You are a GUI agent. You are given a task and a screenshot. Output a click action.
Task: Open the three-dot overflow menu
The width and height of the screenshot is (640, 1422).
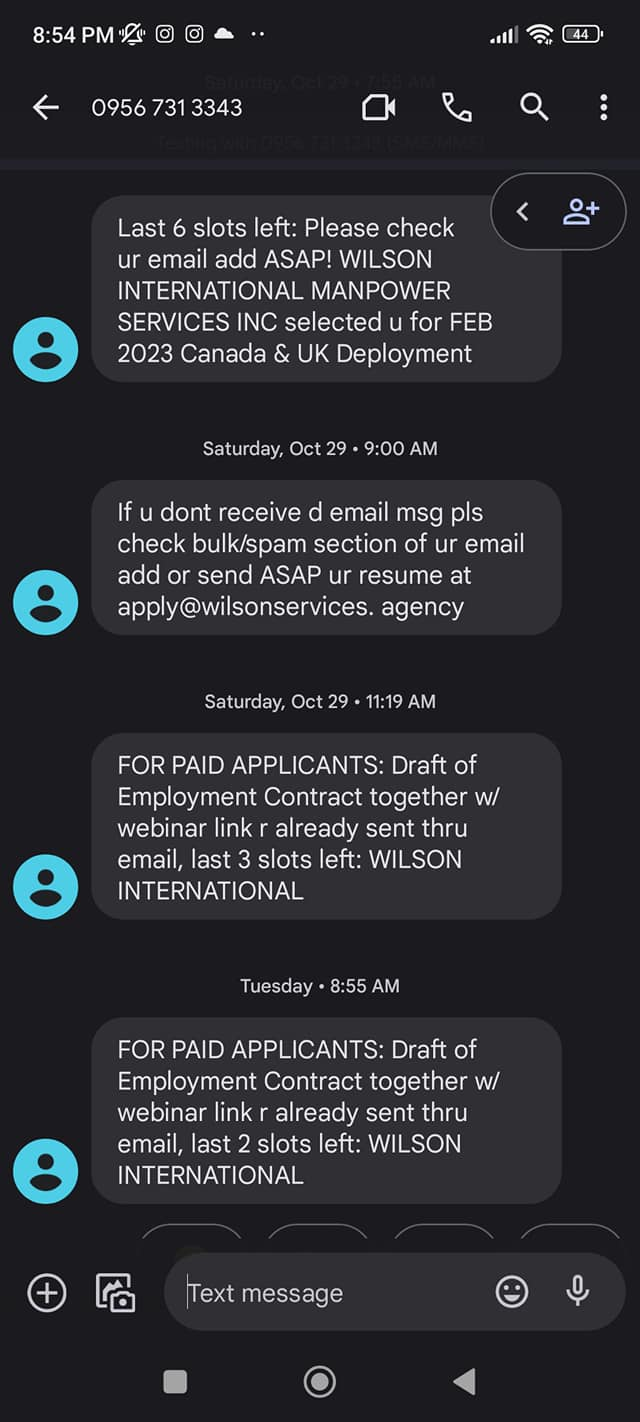[x=603, y=108]
